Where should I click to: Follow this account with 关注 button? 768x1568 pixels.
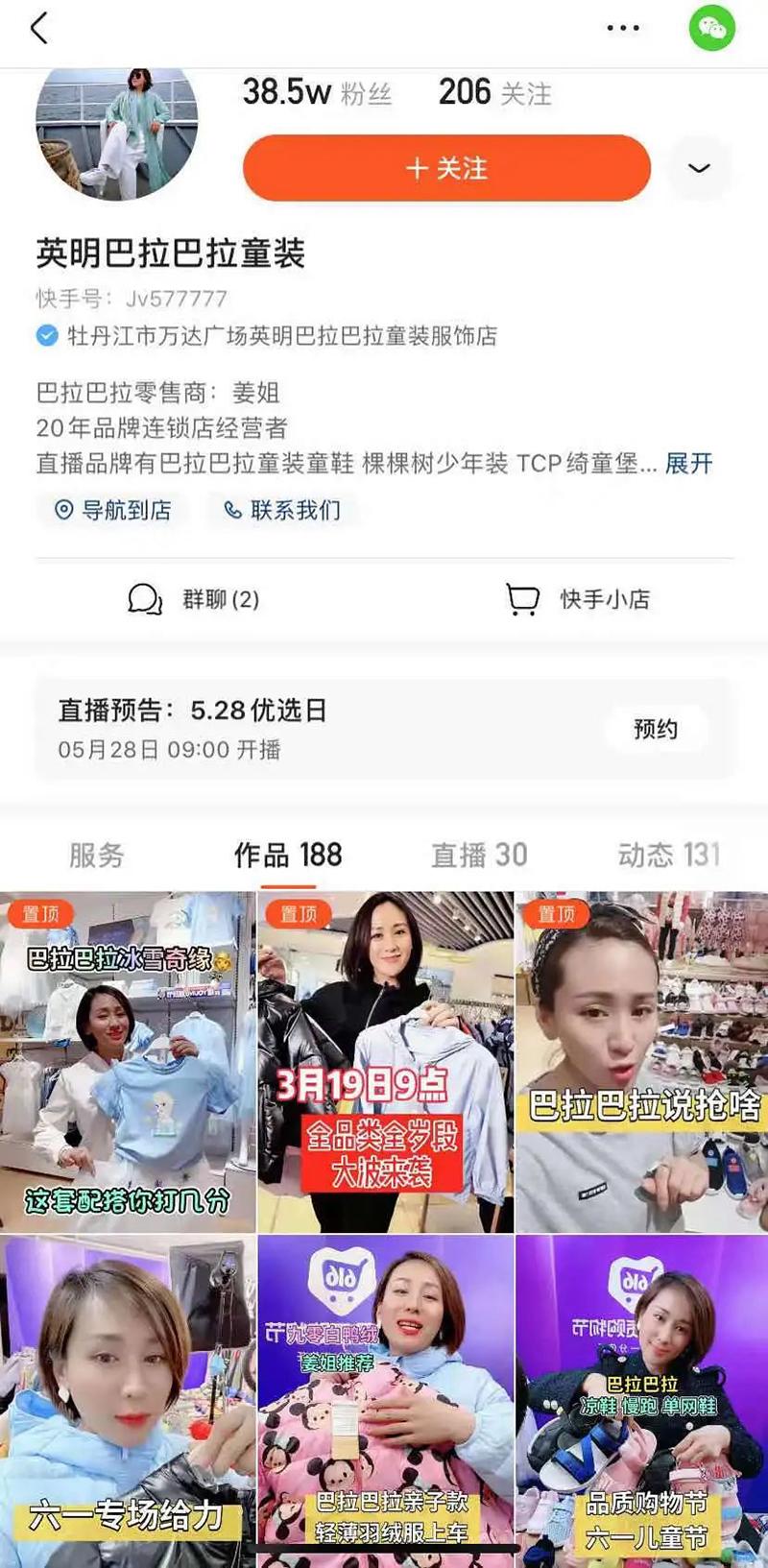tap(446, 168)
